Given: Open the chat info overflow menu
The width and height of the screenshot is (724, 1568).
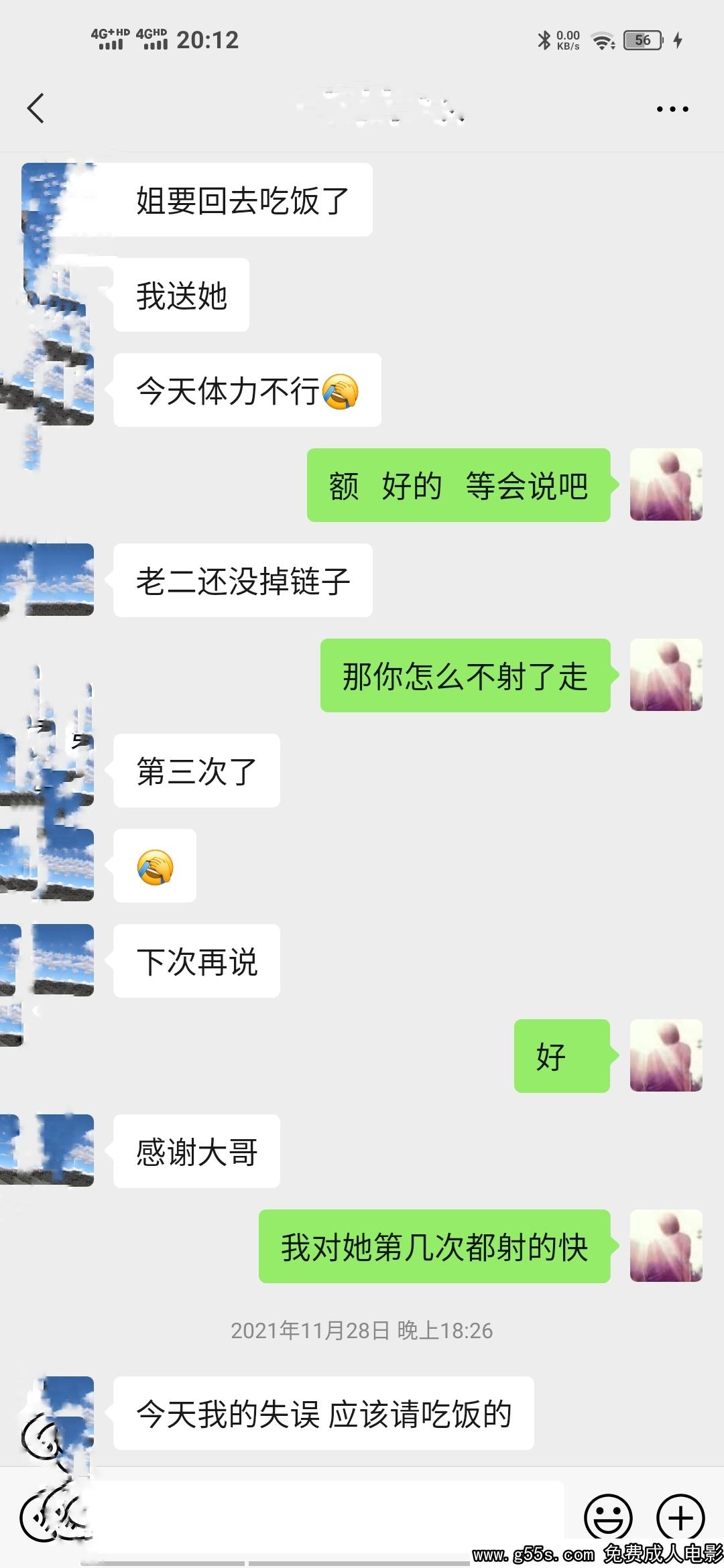Looking at the screenshot, I should coord(672,109).
